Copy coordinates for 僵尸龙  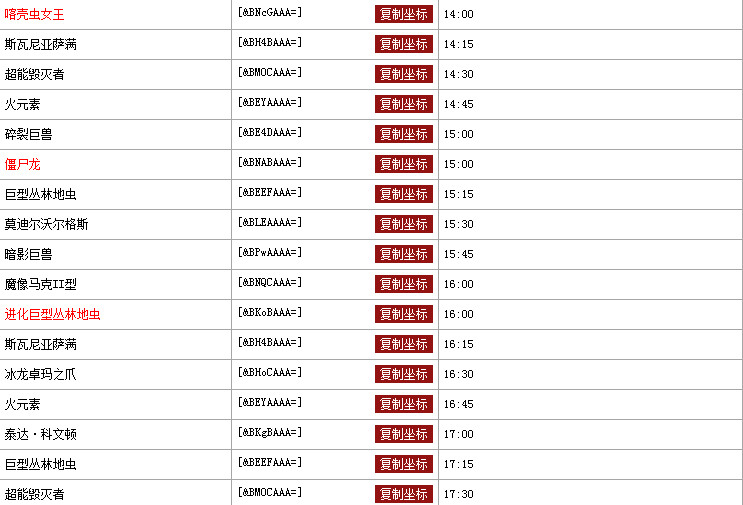[404, 164]
